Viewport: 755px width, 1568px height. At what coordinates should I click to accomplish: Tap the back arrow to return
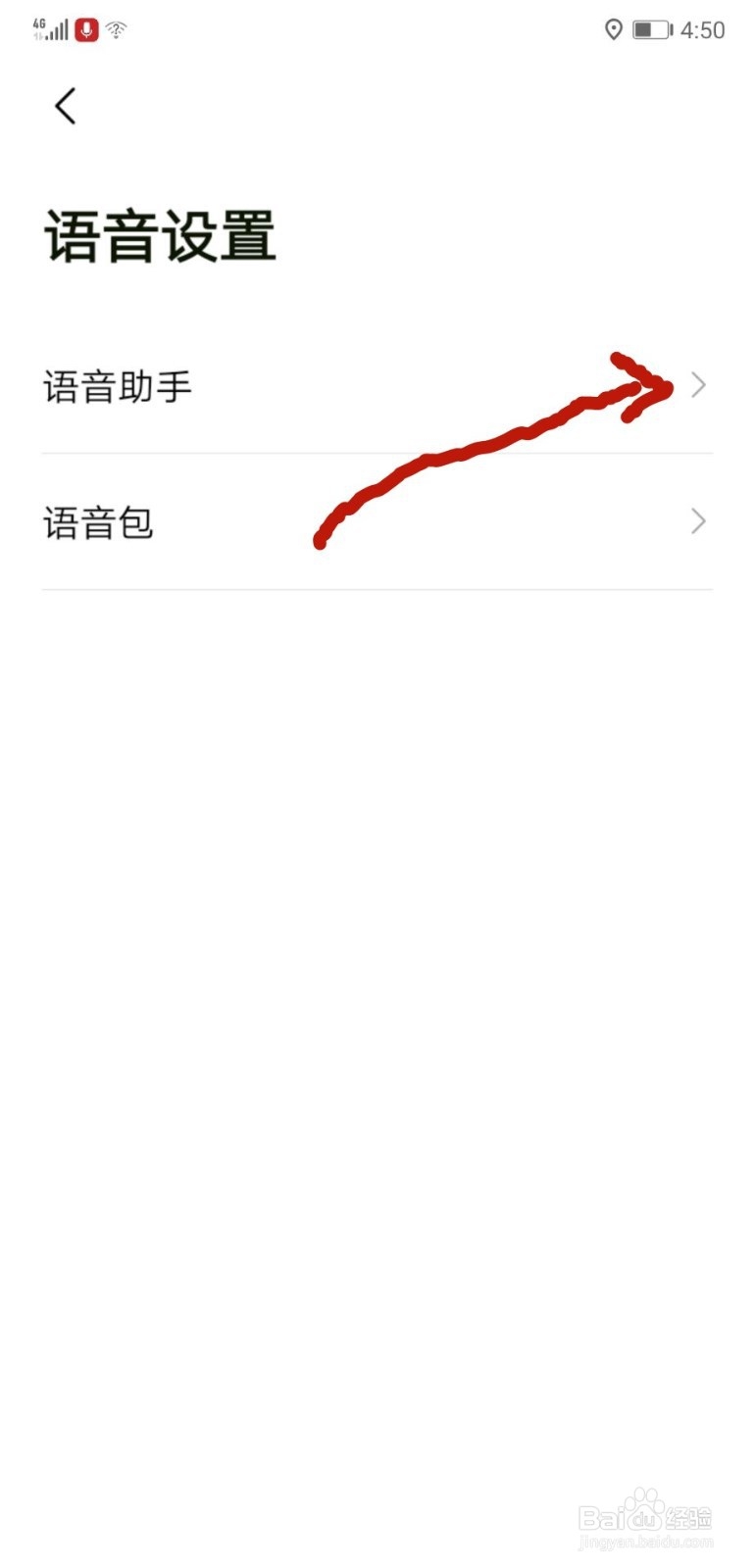click(66, 106)
